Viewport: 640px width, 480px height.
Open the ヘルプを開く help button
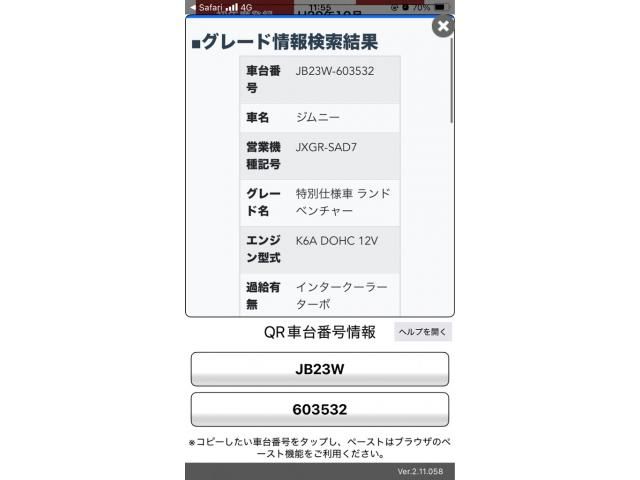point(423,332)
